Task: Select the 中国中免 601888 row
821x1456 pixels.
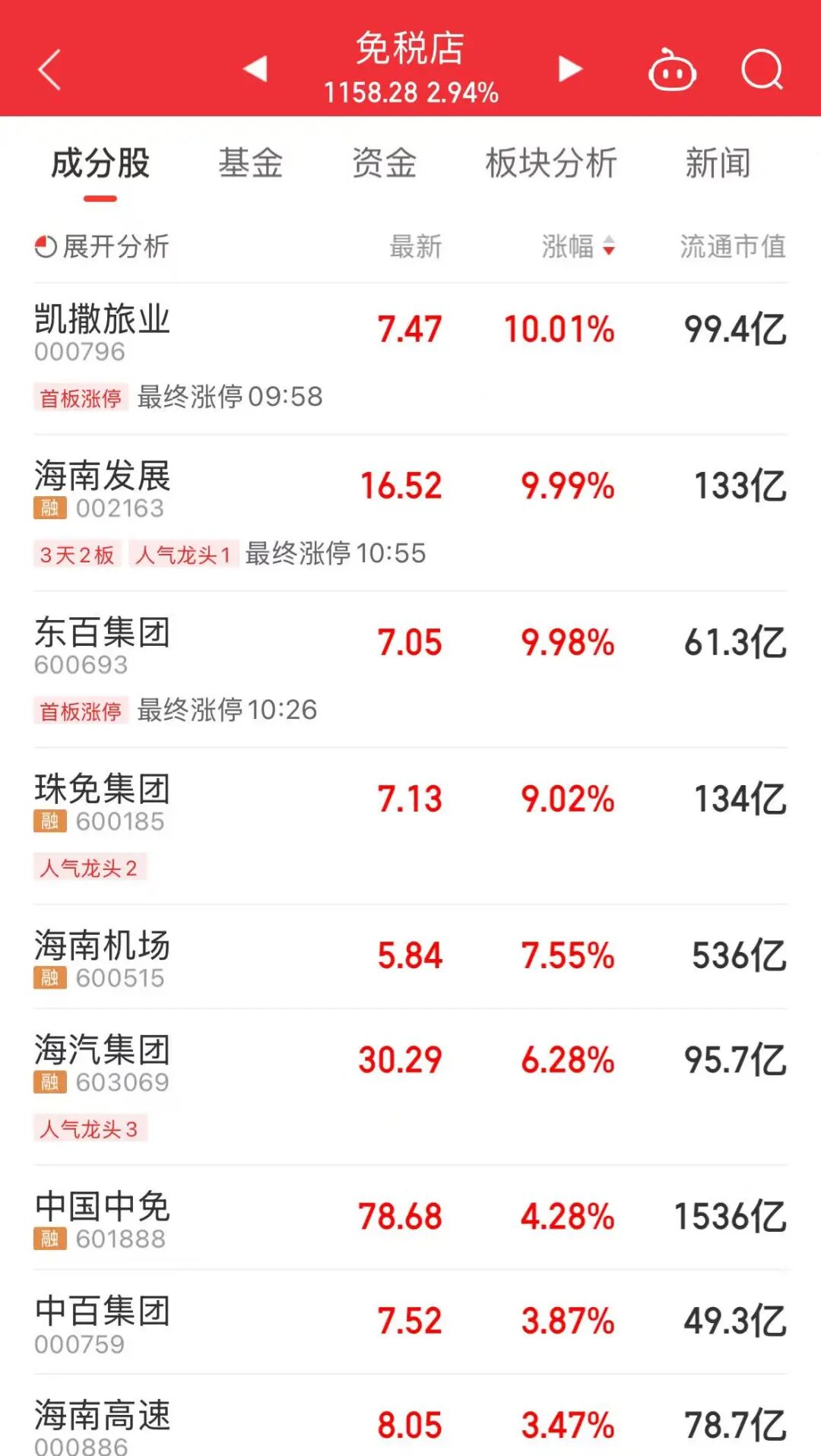Action: click(x=103, y=1219)
